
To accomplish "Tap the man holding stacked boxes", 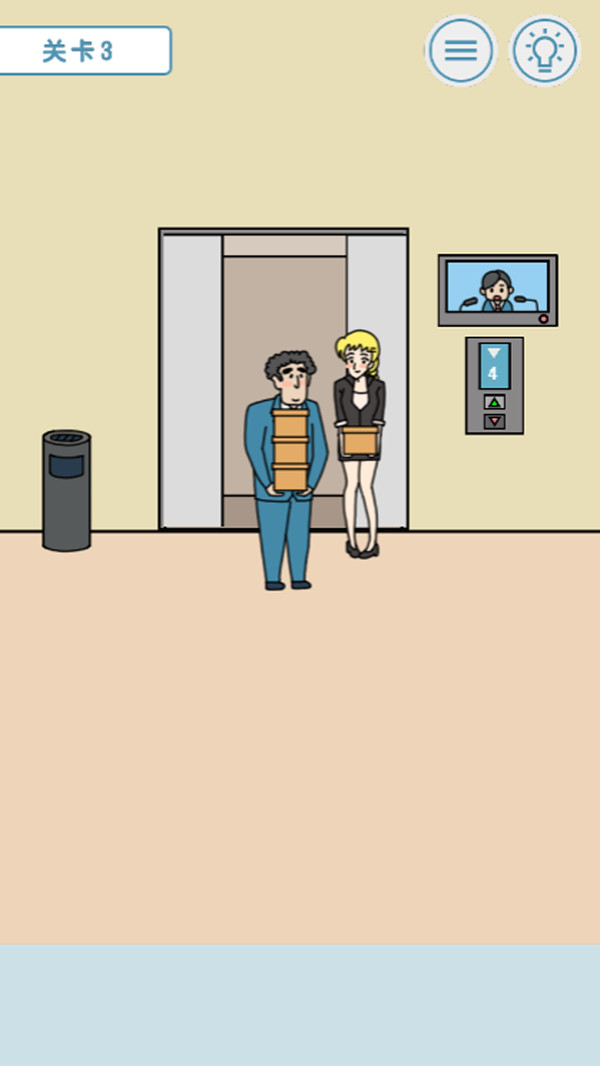I will pos(287,470).
